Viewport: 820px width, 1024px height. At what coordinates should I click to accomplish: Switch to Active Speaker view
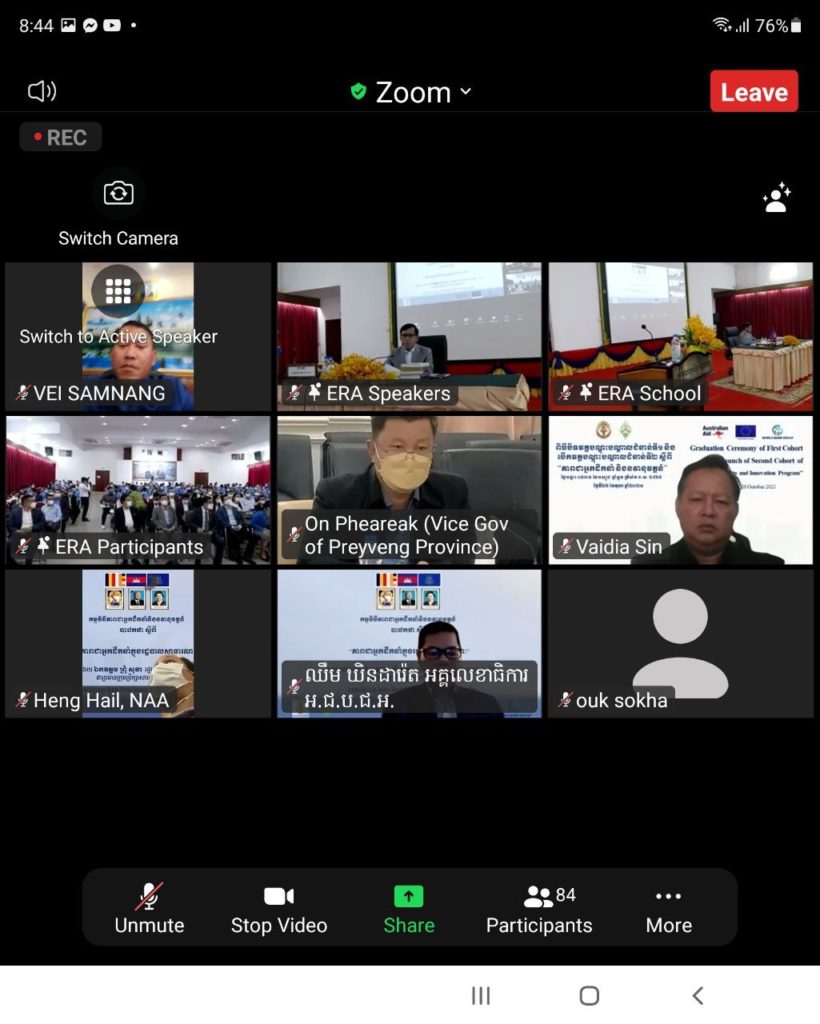coord(118,291)
